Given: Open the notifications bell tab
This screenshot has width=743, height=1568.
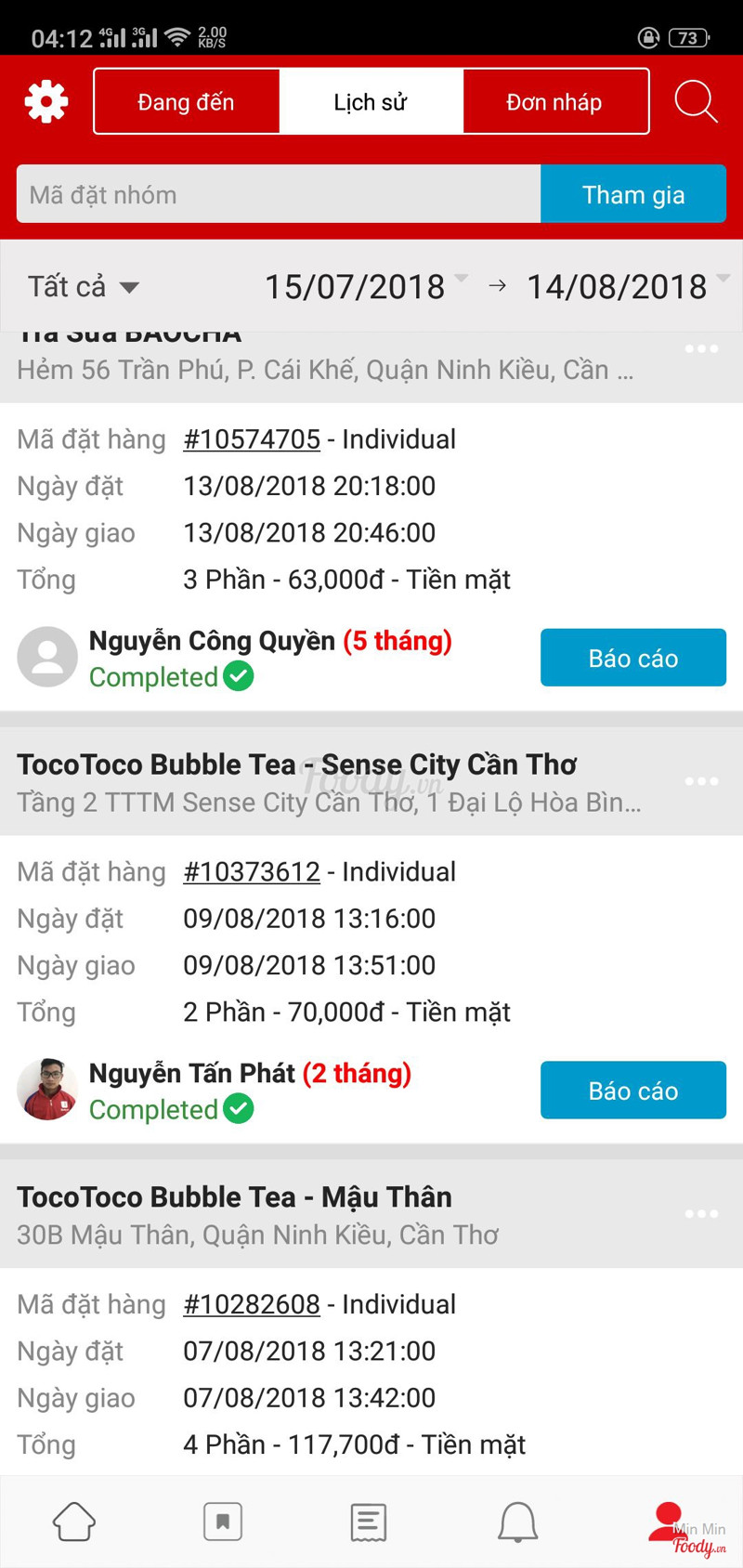Looking at the screenshot, I should [517, 1522].
